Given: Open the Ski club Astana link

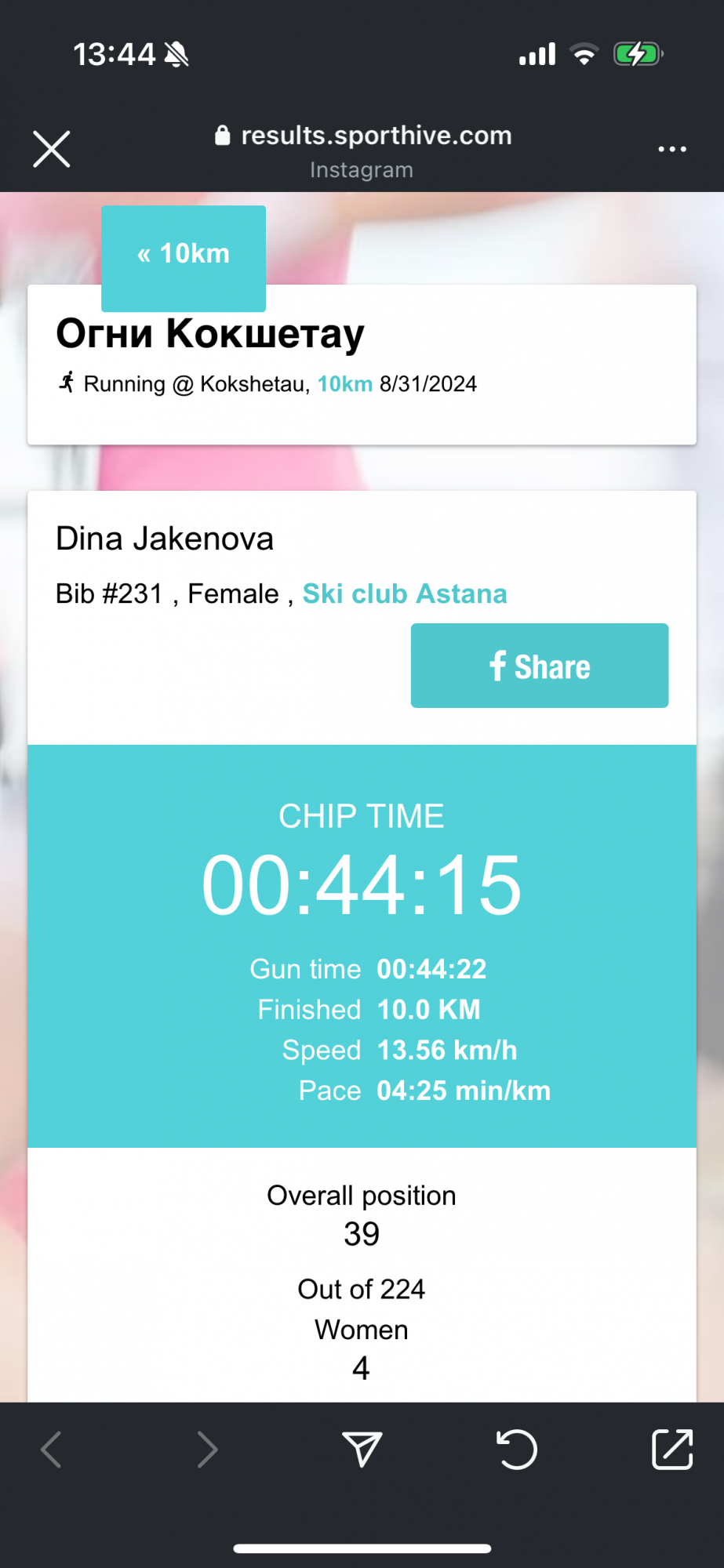Looking at the screenshot, I should point(405,594).
